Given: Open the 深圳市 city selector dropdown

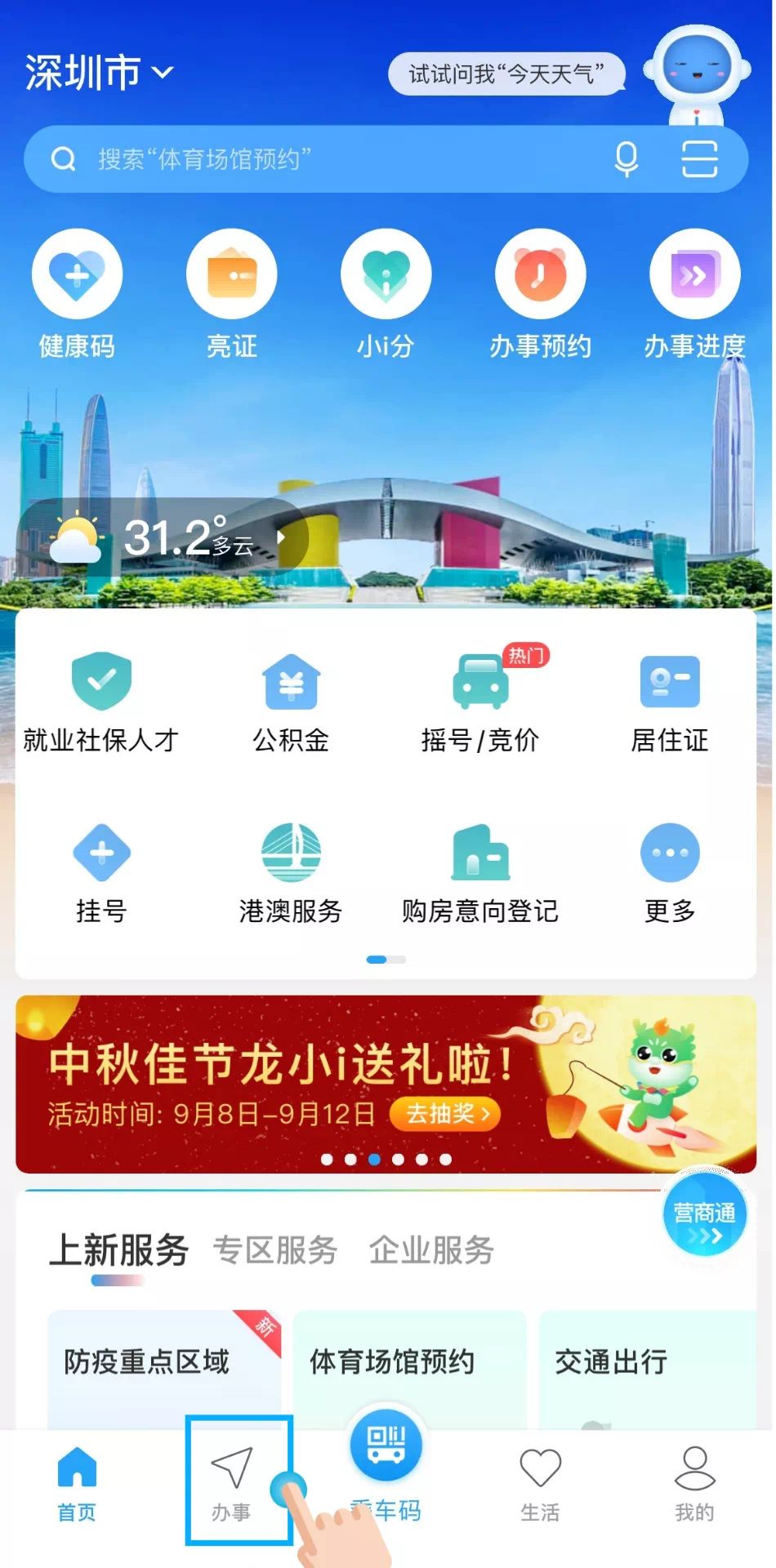Looking at the screenshot, I should pos(100,73).
